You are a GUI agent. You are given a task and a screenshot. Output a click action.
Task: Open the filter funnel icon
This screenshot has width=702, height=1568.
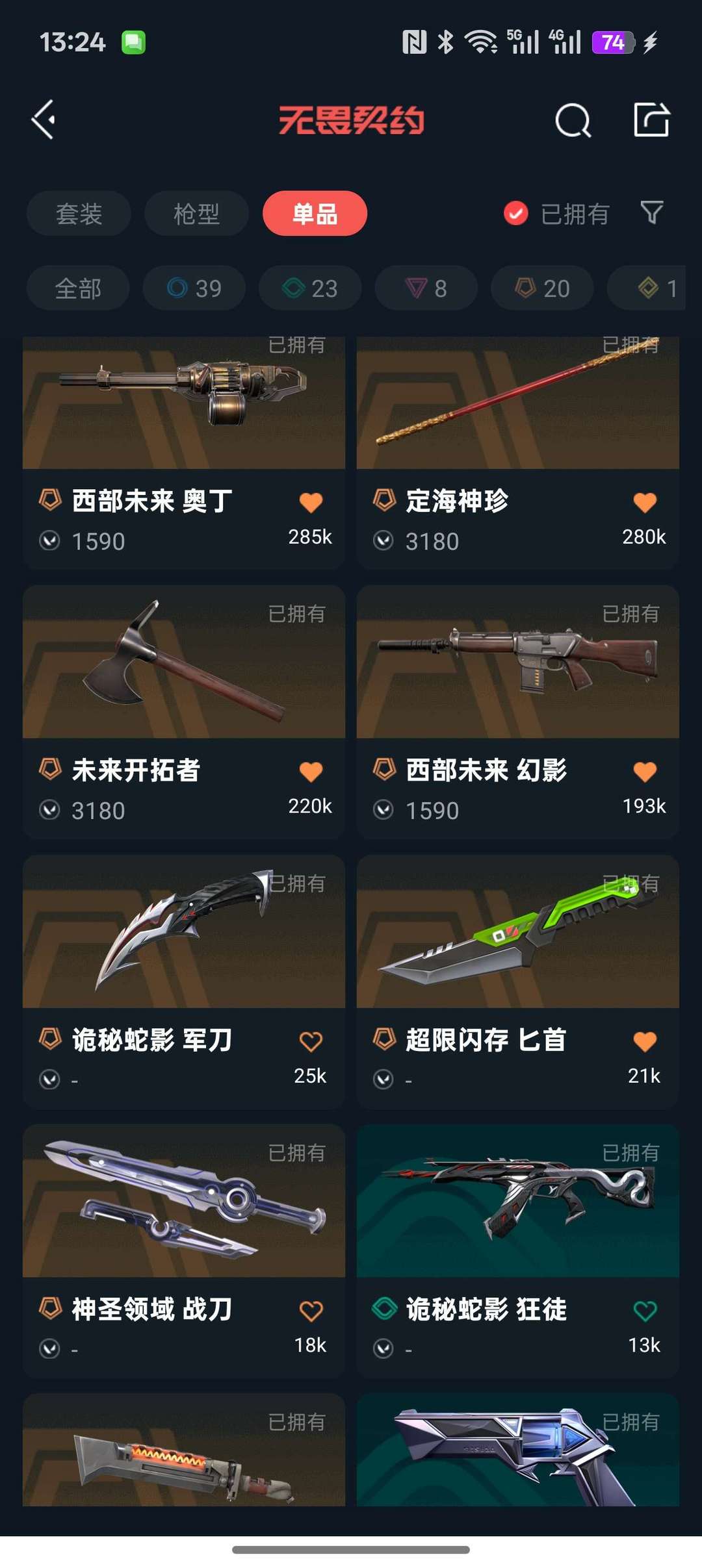click(x=651, y=212)
